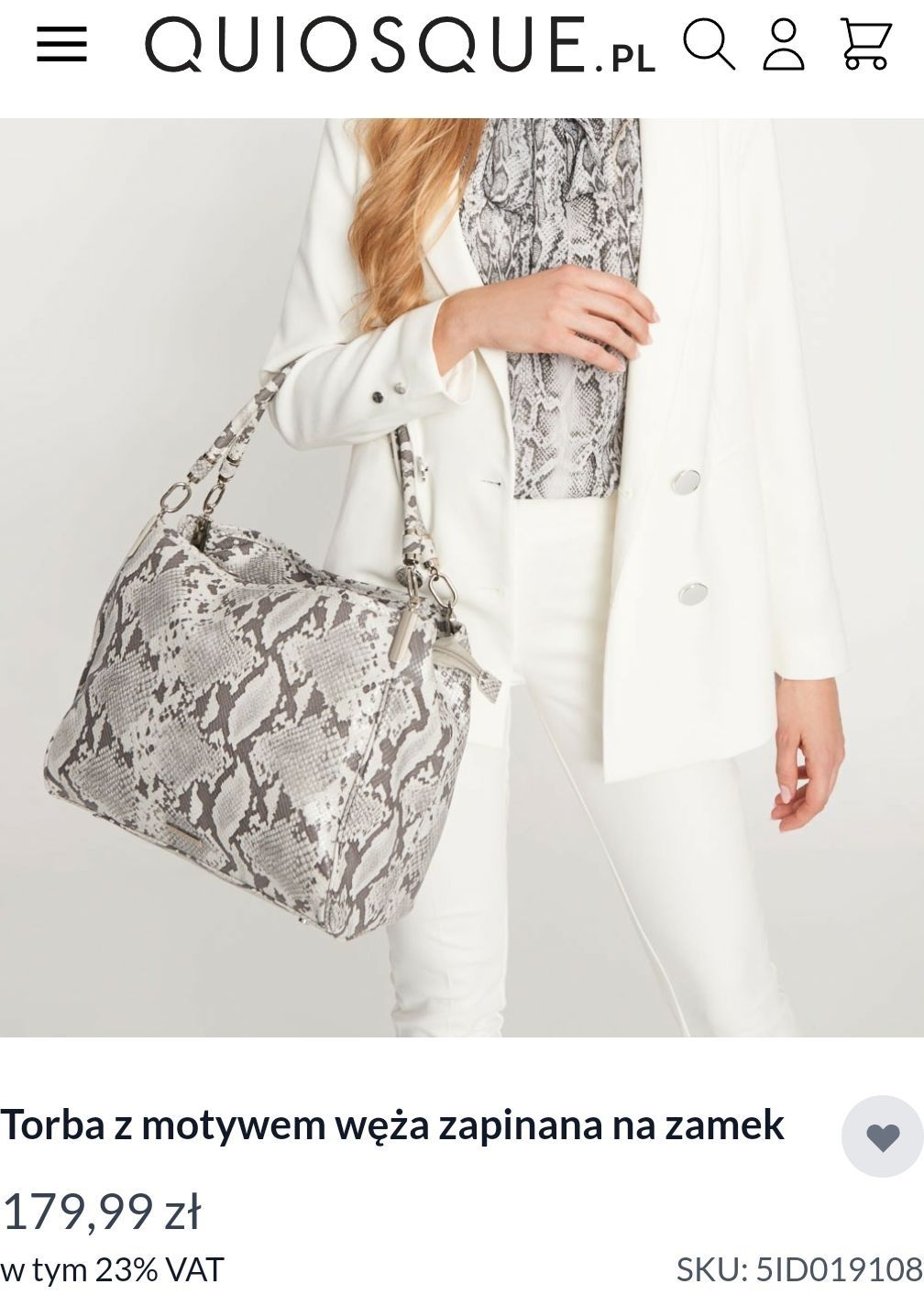This screenshot has height=1295, width=924.
Task: Open the user account icon
Action: [784, 44]
